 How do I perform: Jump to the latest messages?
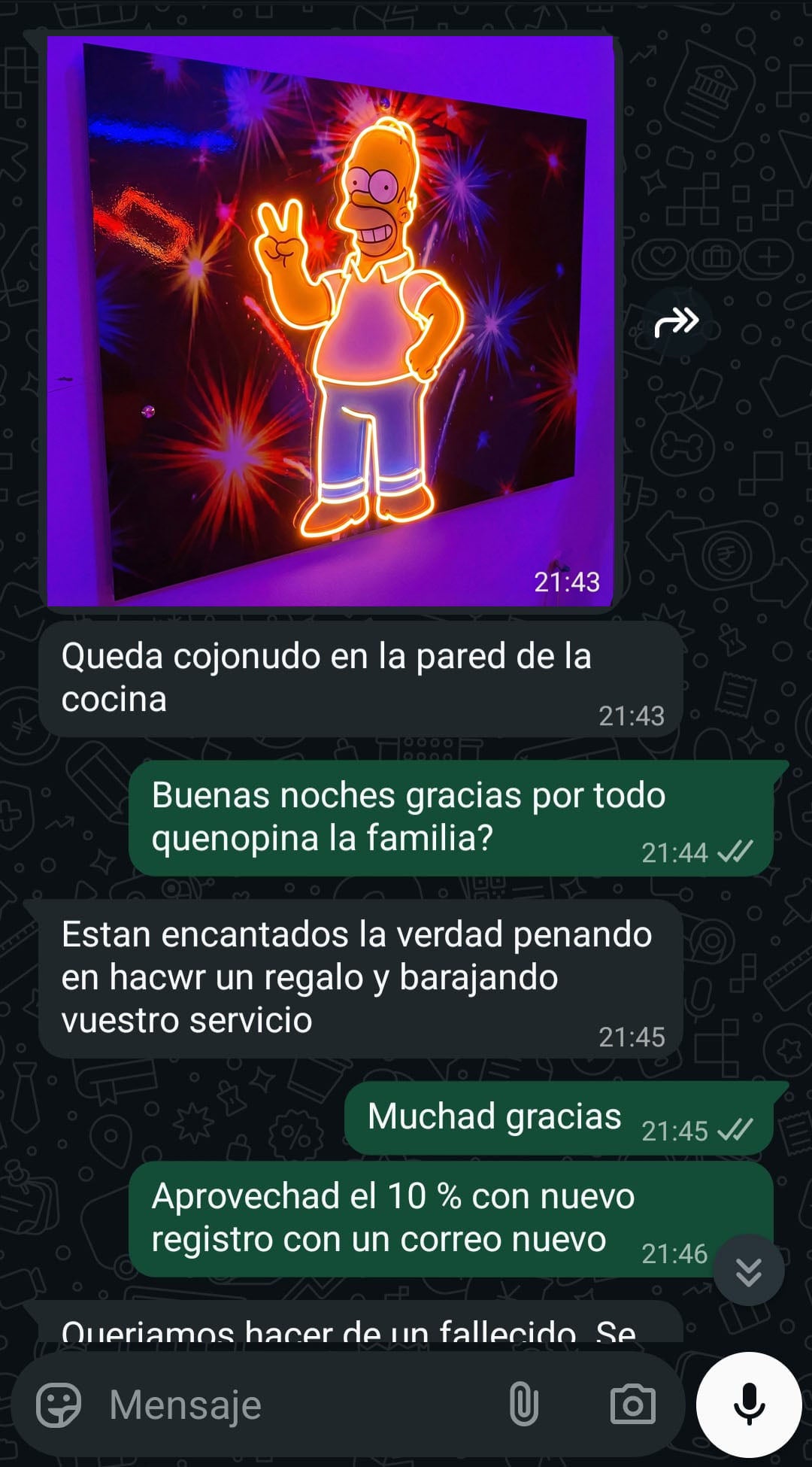[x=748, y=1271]
